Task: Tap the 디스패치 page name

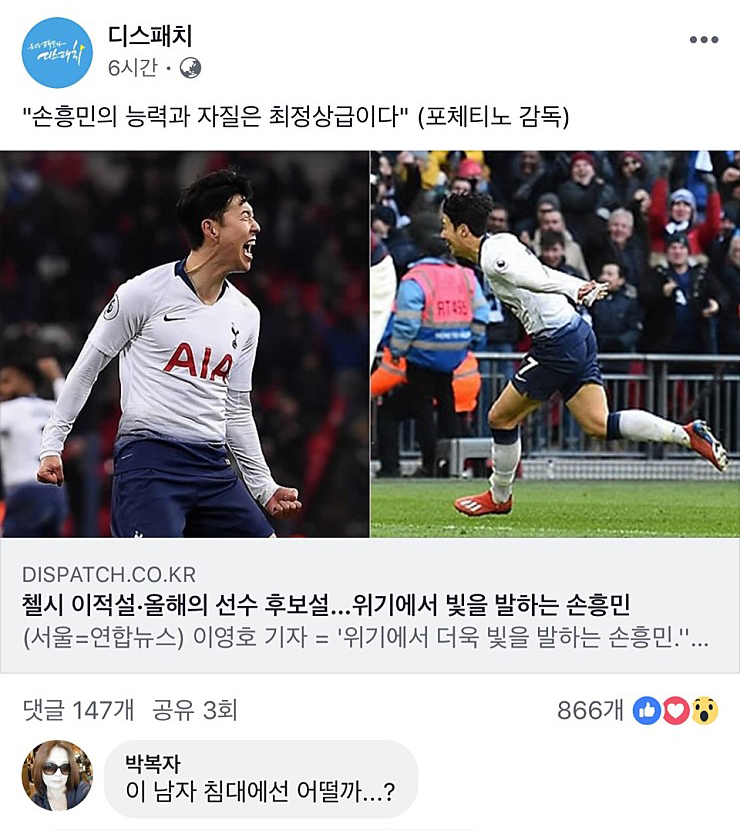Action: pos(150,37)
